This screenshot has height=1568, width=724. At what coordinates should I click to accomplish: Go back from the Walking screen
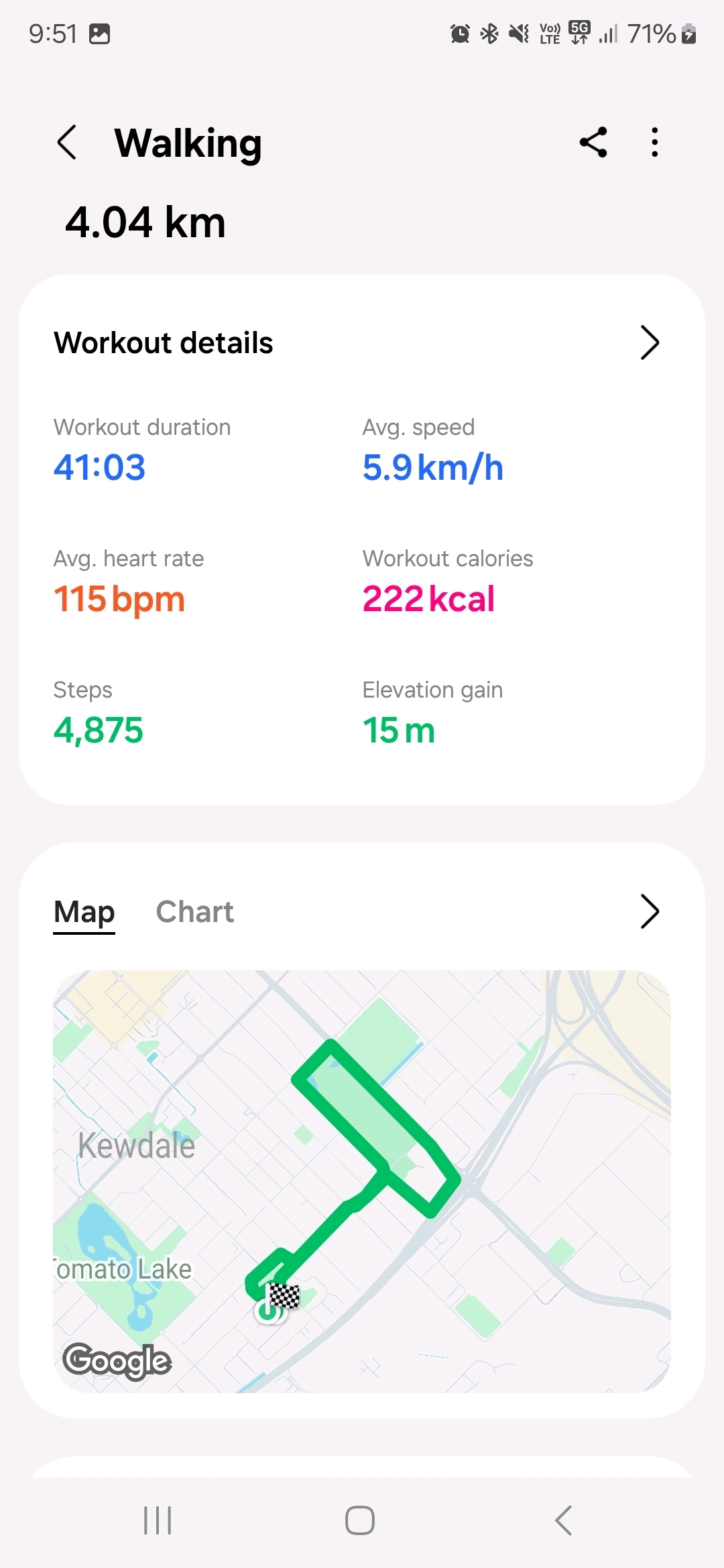(x=67, y=143)
